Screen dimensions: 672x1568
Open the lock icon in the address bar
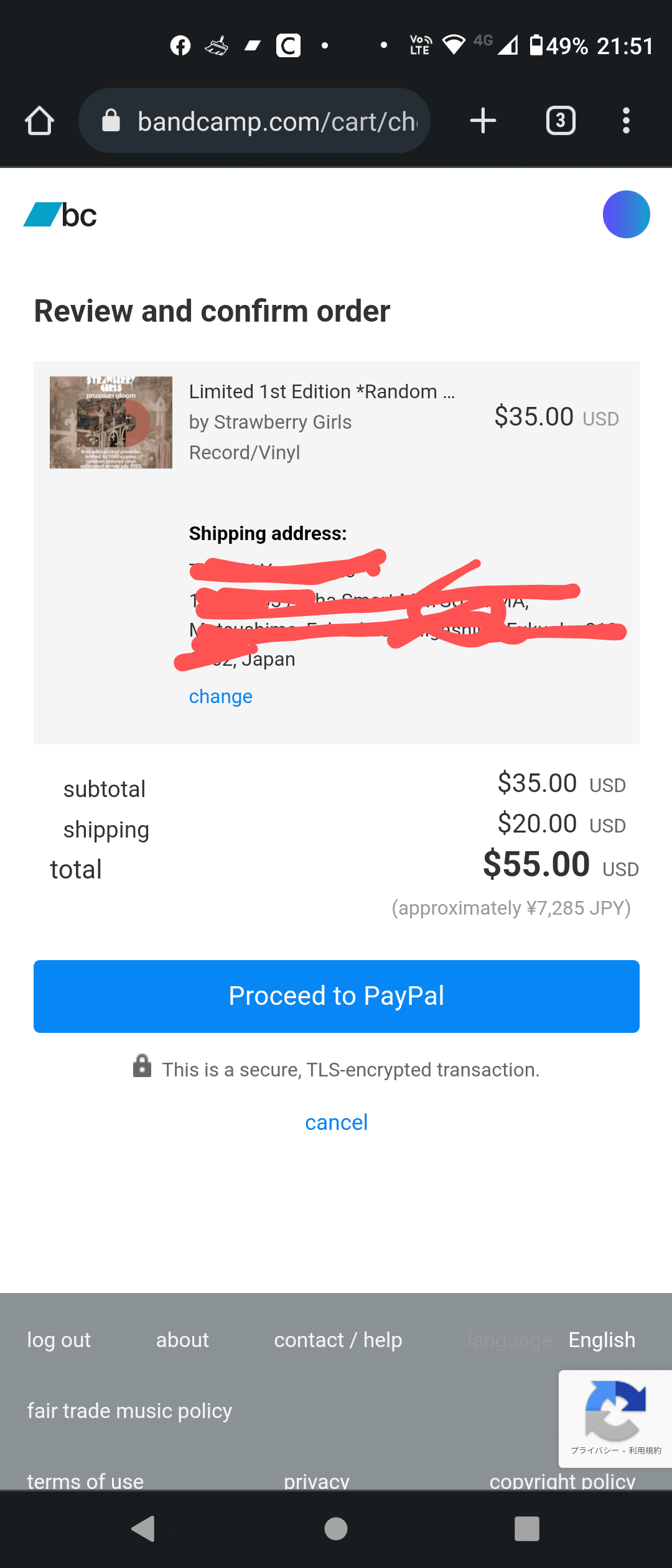111,120
